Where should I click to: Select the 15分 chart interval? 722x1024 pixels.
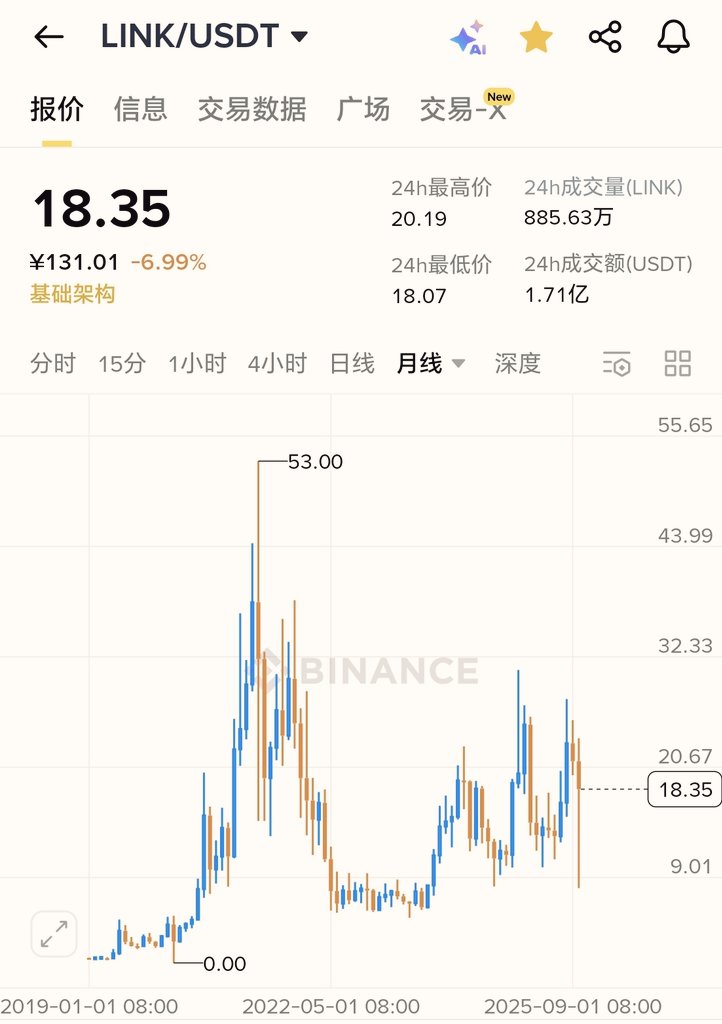(121, 364)
